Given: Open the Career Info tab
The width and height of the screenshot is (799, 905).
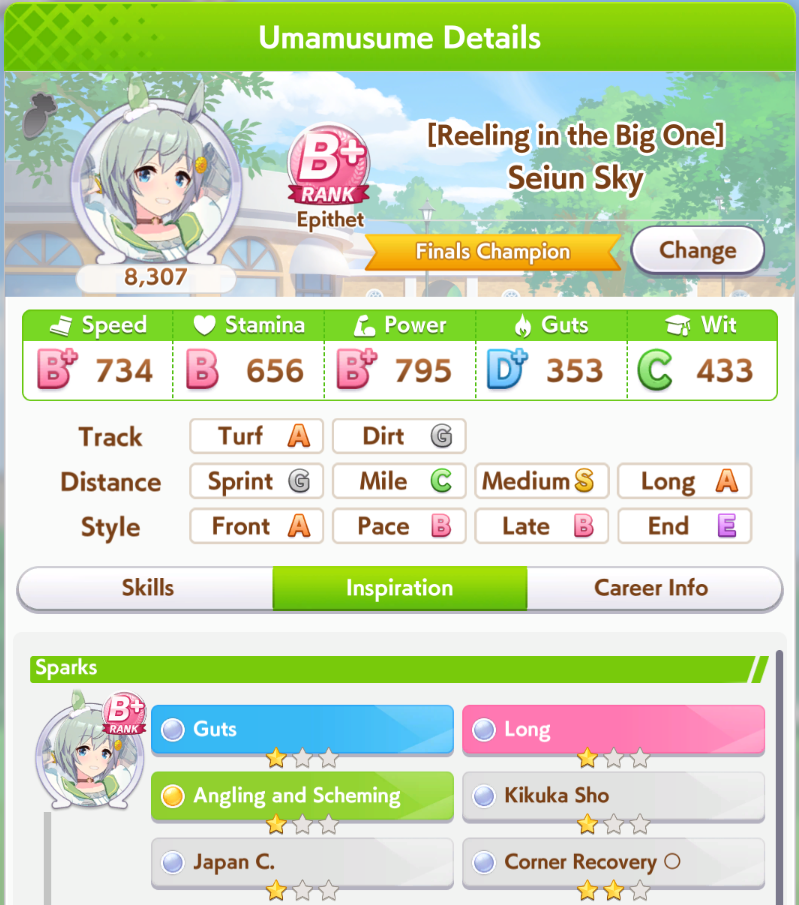Looking at the screenshot, I should [651, 588].
